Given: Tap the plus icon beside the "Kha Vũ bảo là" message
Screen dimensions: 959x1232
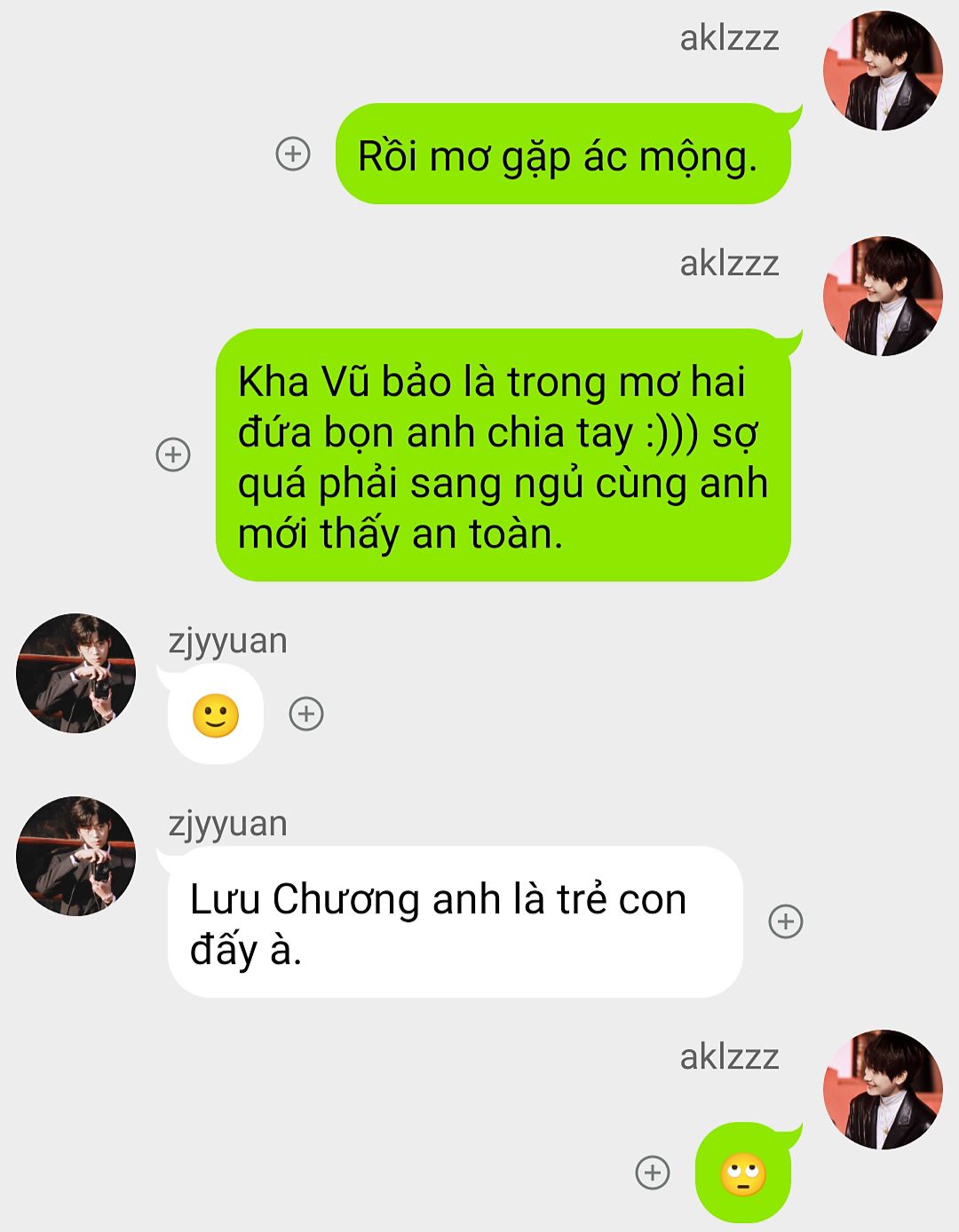Looking at the screenshot, I should [x=173, y=454].
